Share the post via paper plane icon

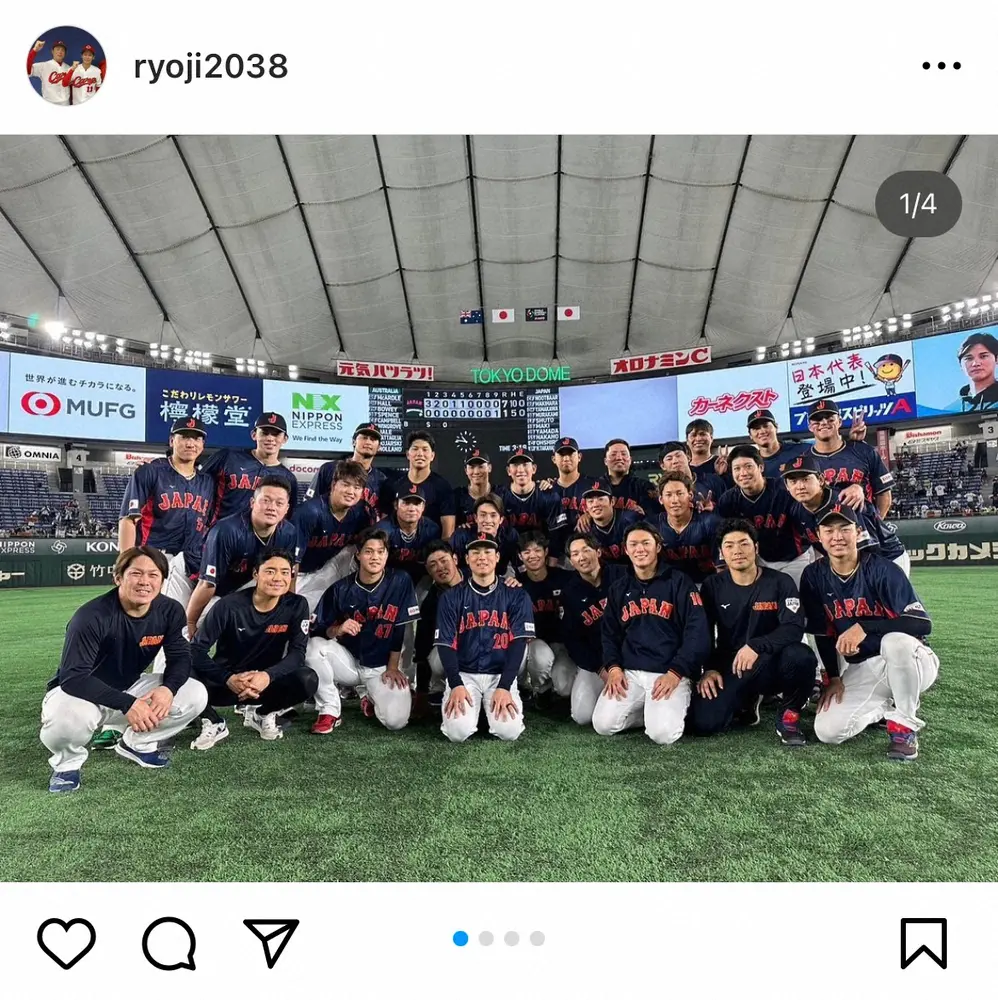click(271, 943)
